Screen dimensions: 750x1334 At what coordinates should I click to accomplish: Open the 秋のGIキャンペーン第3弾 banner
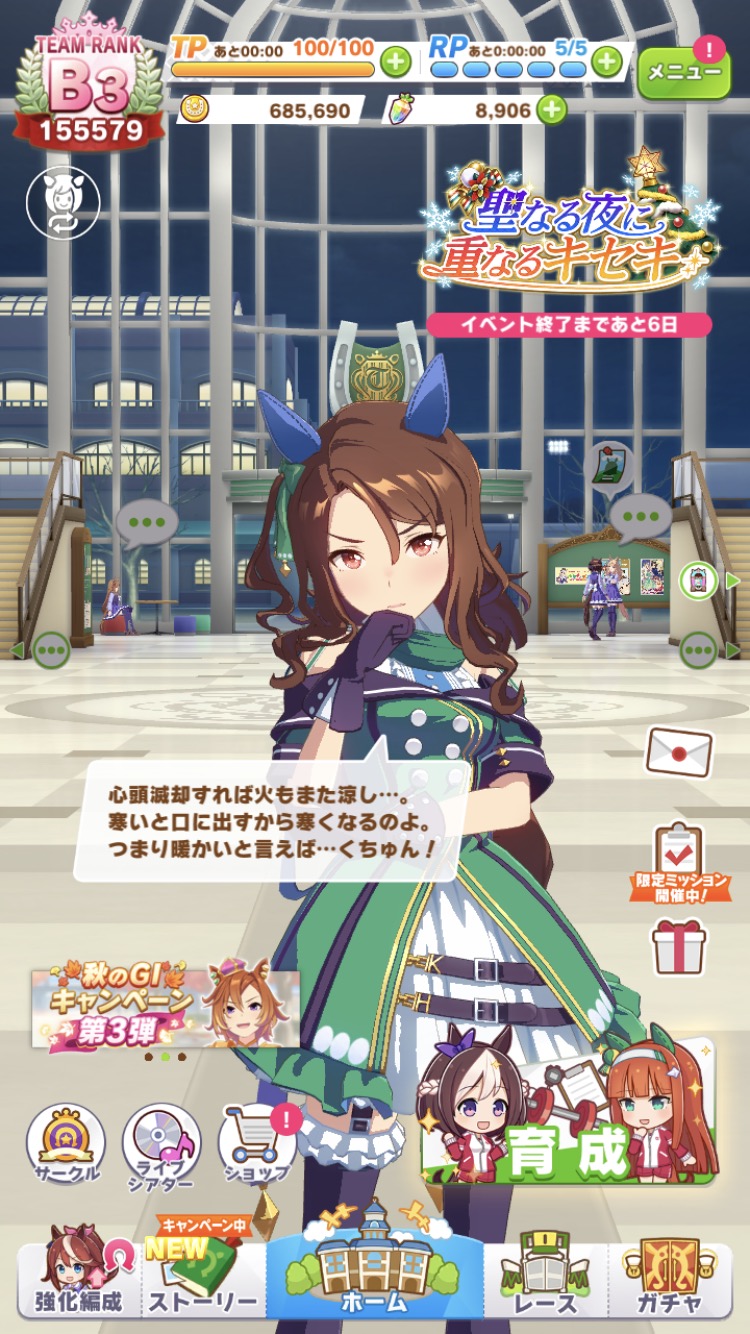[166, 1007]
